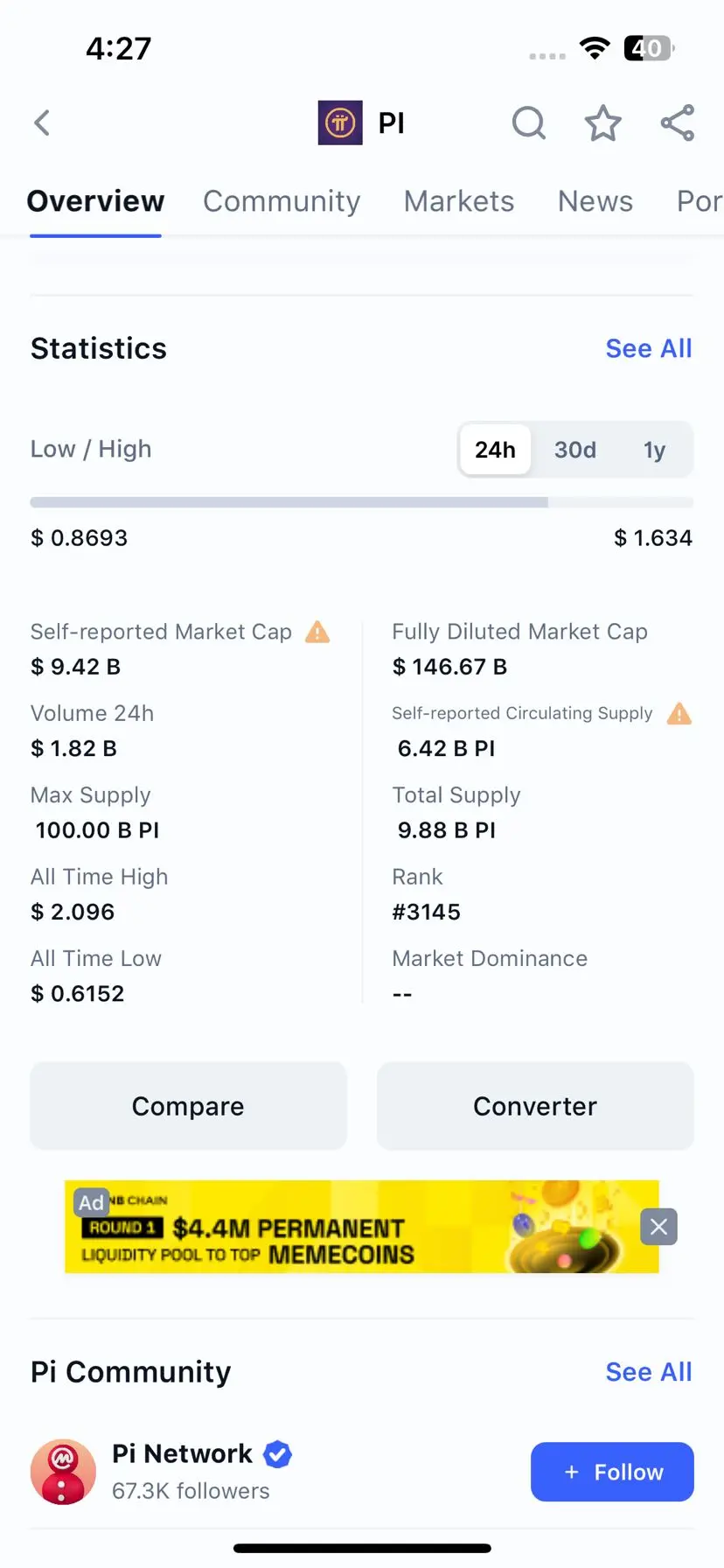Go back to the previous screen
The width and height of the screenshot is (724, 1568).
(x=42, y=123)
